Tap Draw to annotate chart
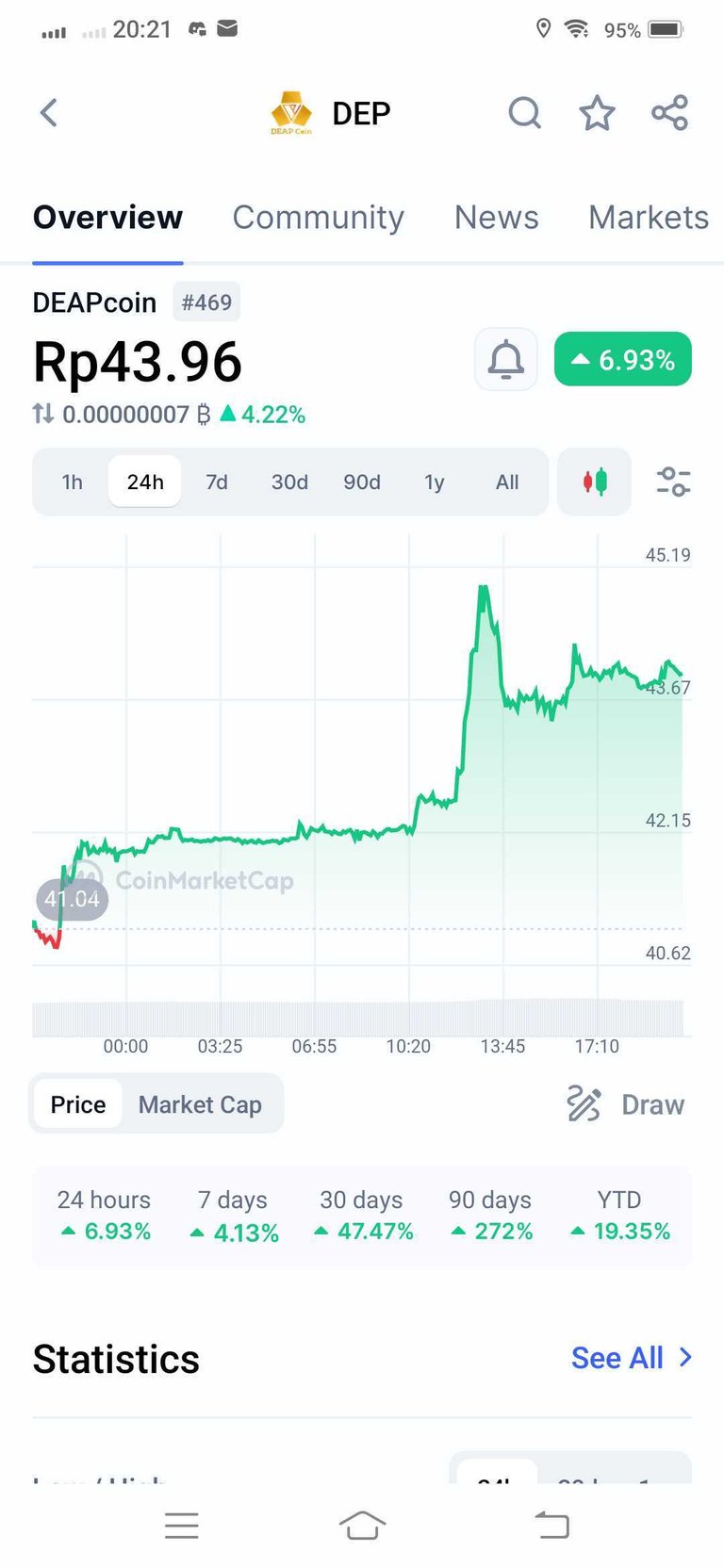724x1568 pixels. click(626, 1104)
